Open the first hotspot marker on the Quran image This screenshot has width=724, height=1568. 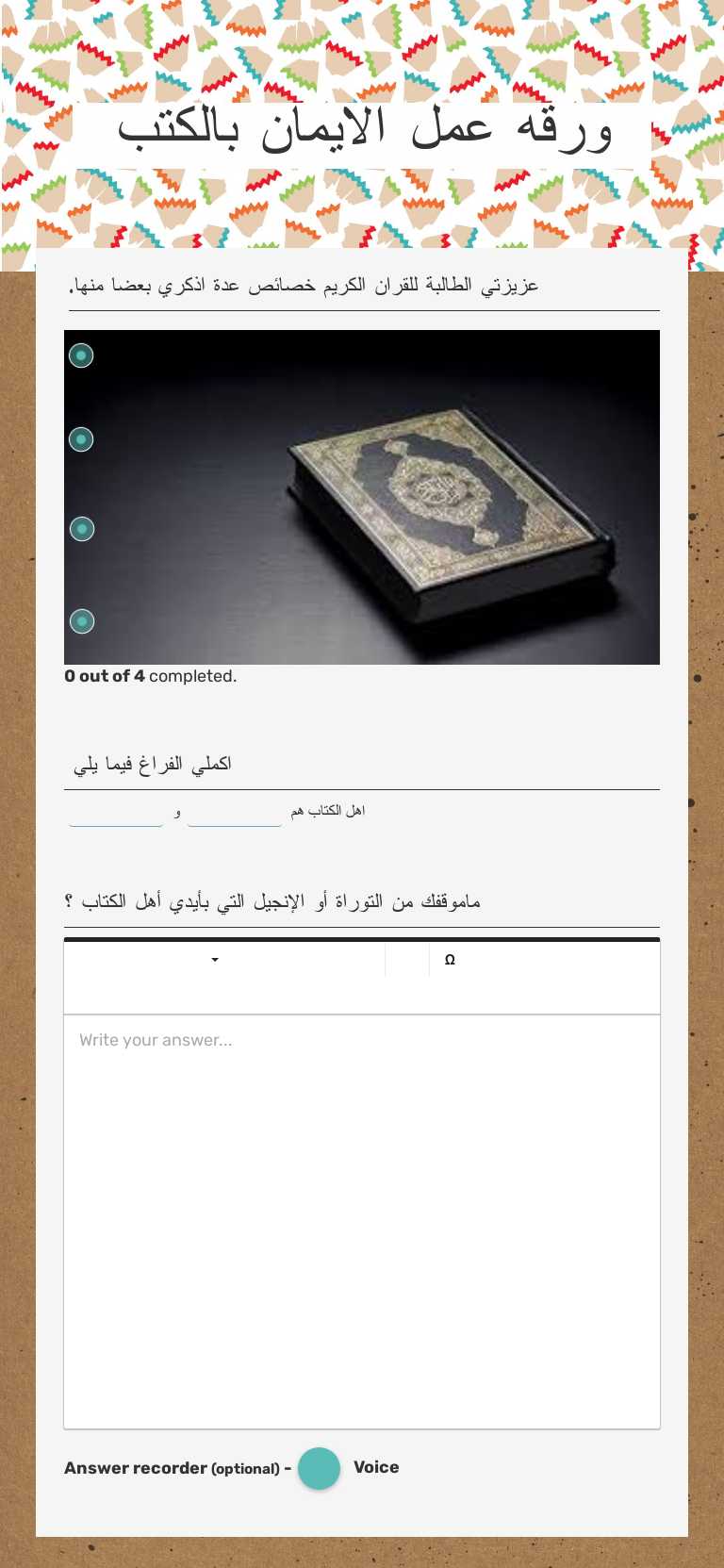(81, 355)
